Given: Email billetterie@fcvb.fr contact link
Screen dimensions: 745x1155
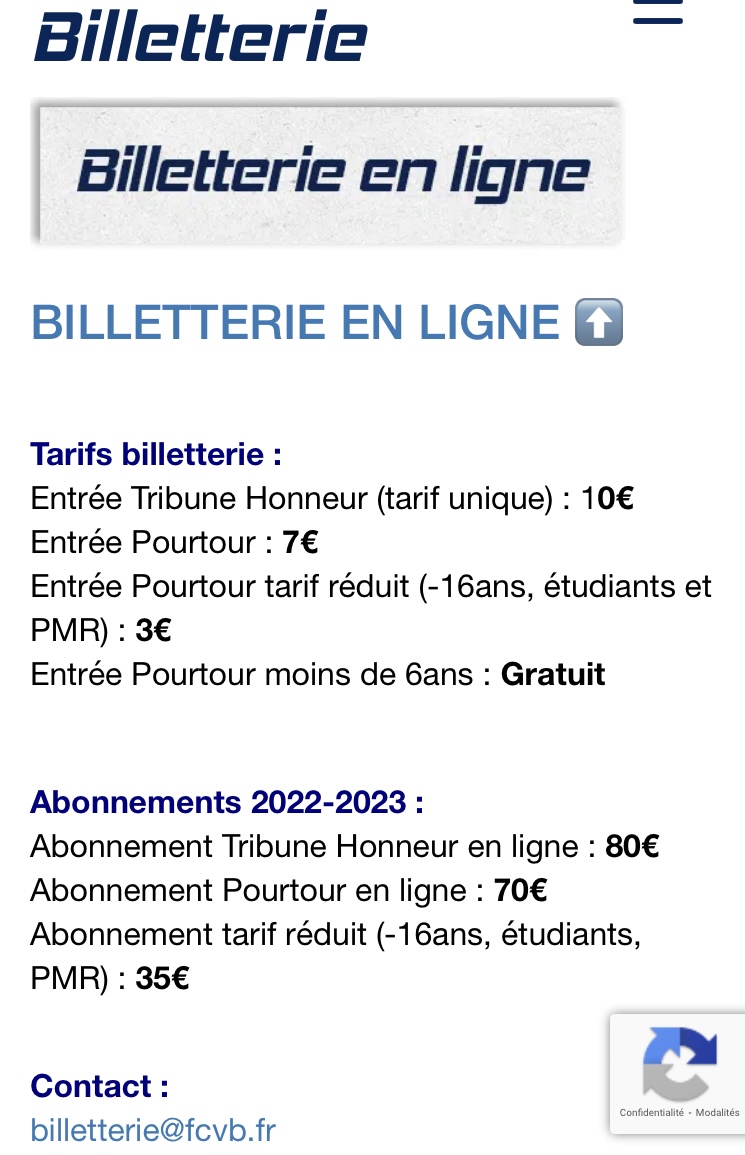Looking at the screenshot, I should [153, 1130].
